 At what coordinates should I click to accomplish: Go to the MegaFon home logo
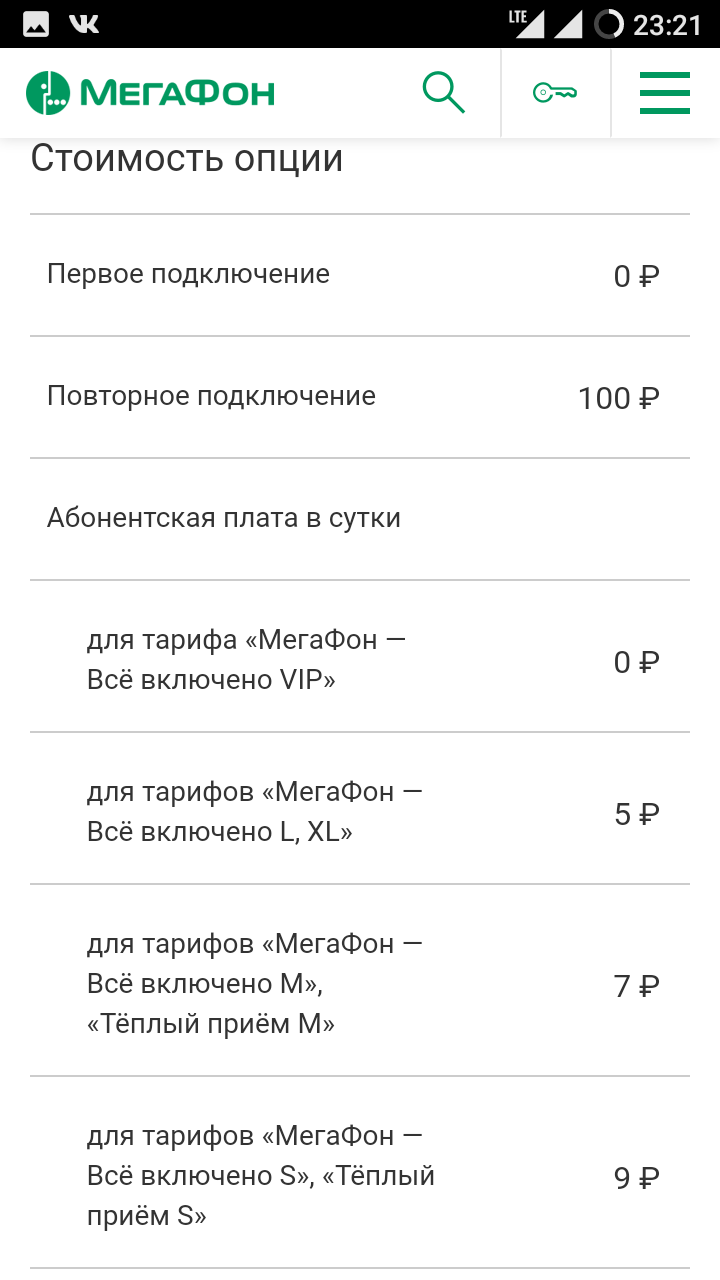click(x=150, y=93)
